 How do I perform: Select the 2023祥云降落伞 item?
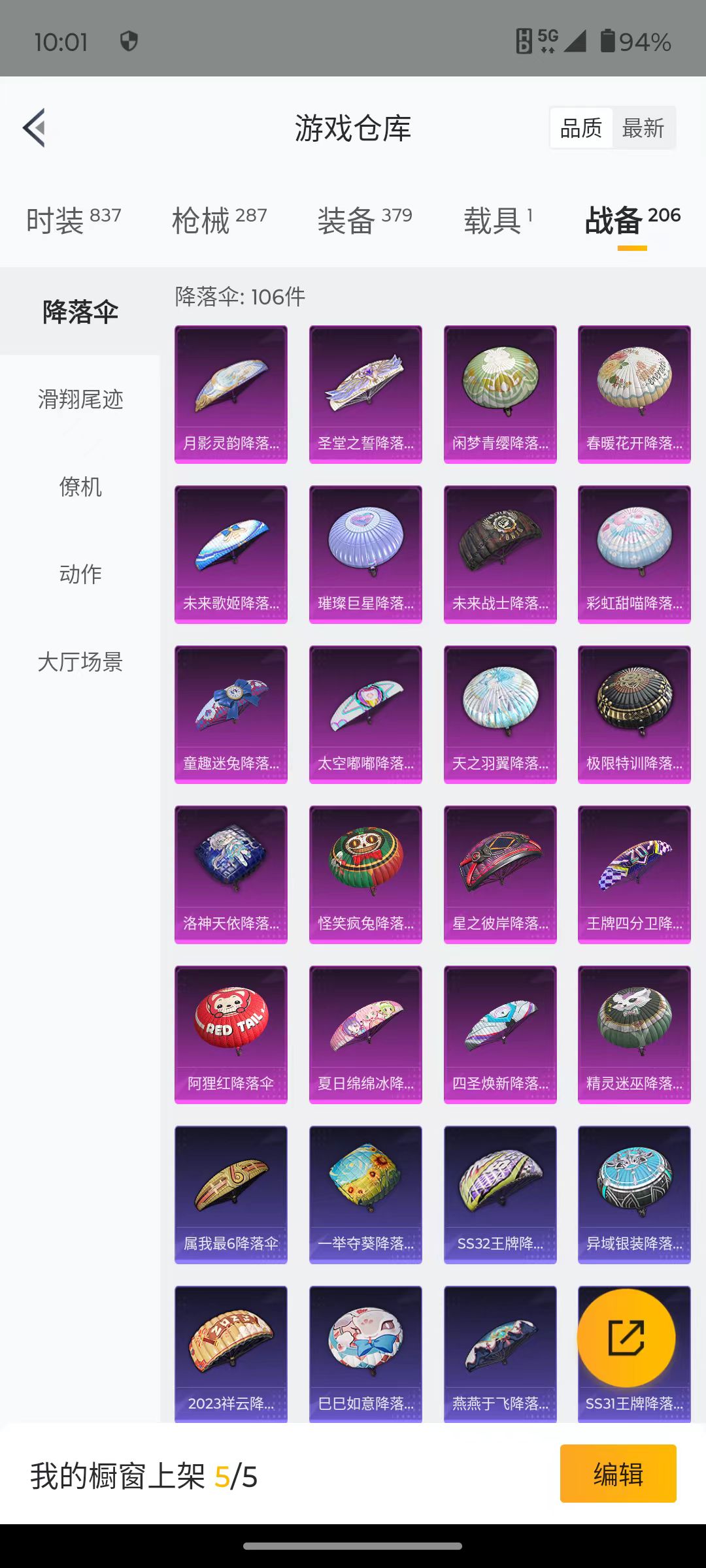click(x=231, y=1352)
